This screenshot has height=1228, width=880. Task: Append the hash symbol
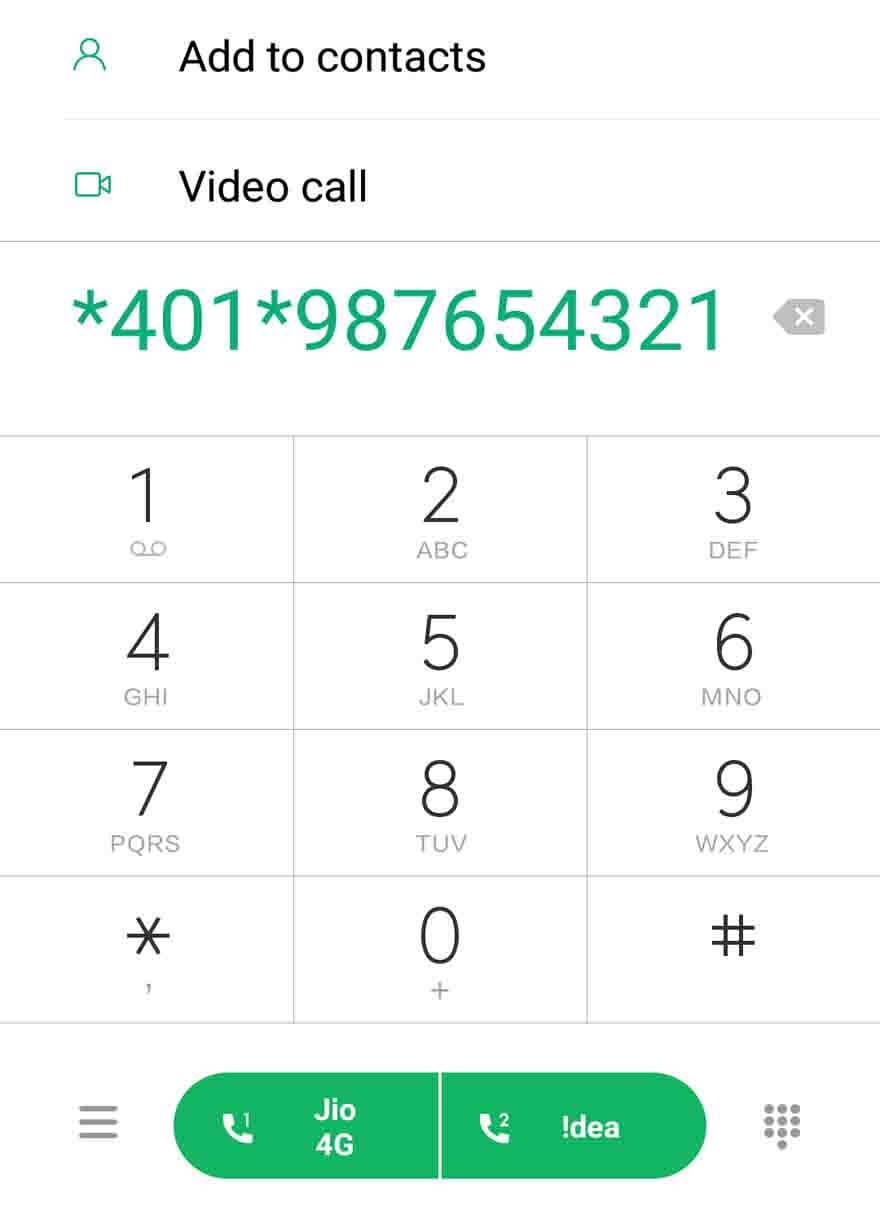[x=733, y=948]
